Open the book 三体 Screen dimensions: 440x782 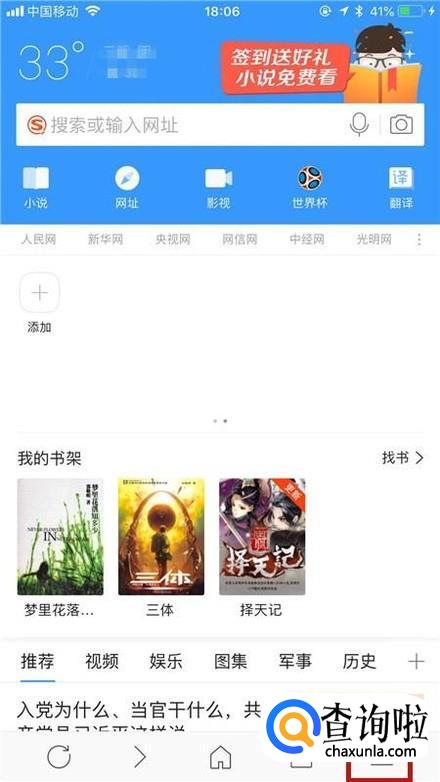coord(161,548)
